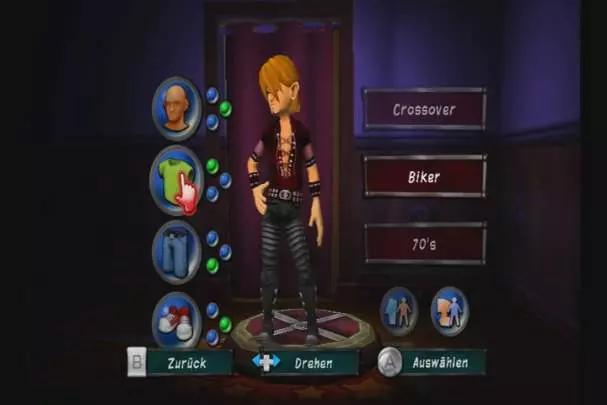607x405 pixels.
Task: Open the shoes category icon
Action: (176, 322)
